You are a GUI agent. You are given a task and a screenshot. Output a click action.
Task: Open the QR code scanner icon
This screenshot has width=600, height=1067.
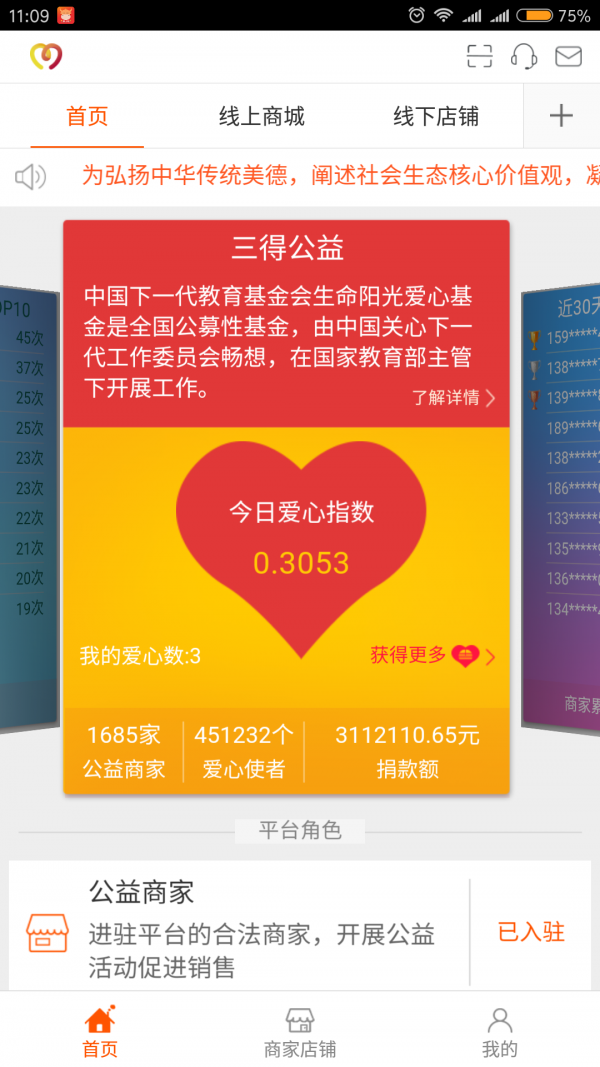(x=480, y=56)
